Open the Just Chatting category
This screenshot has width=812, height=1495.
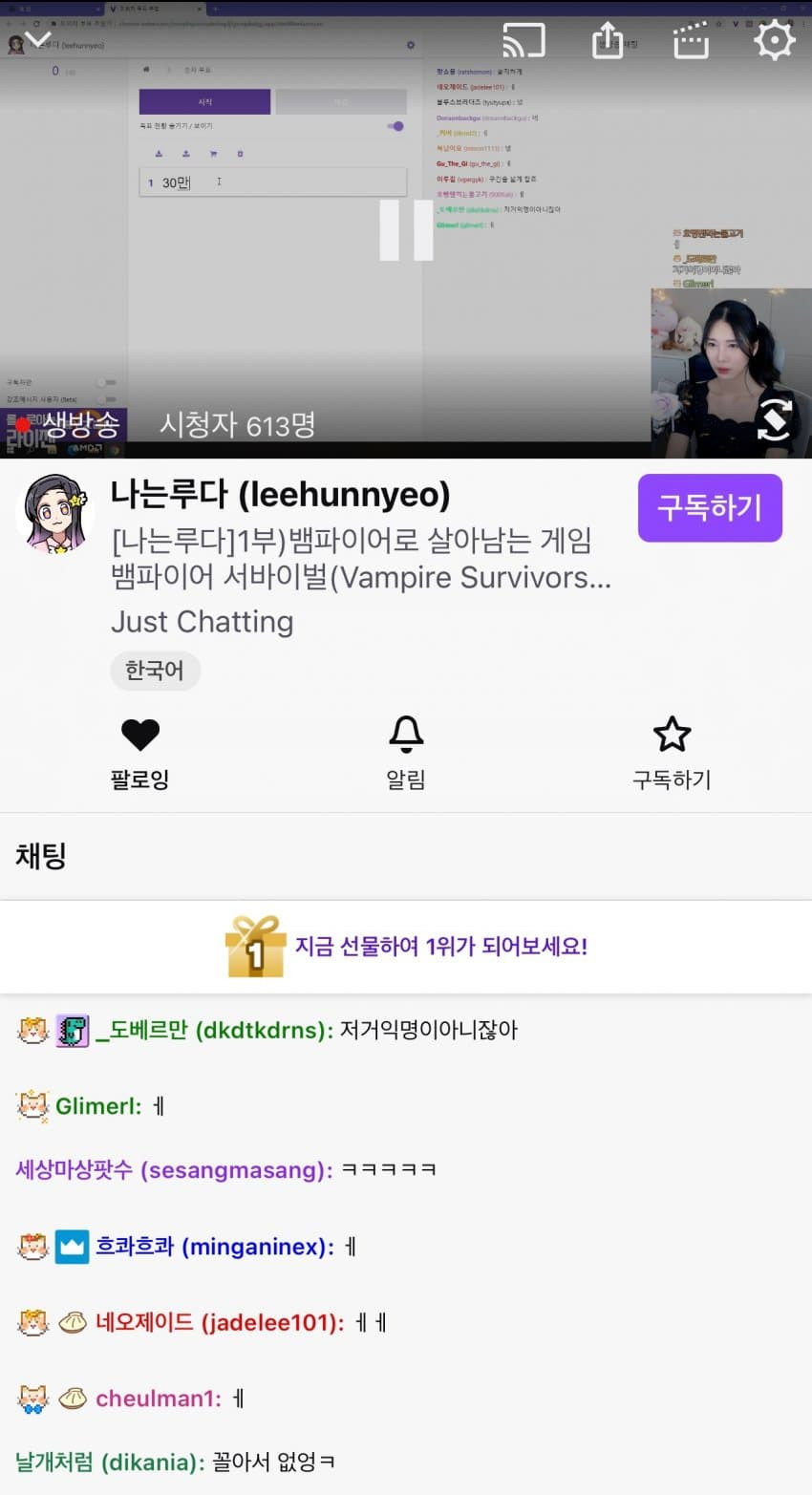[x=202, y=621]
